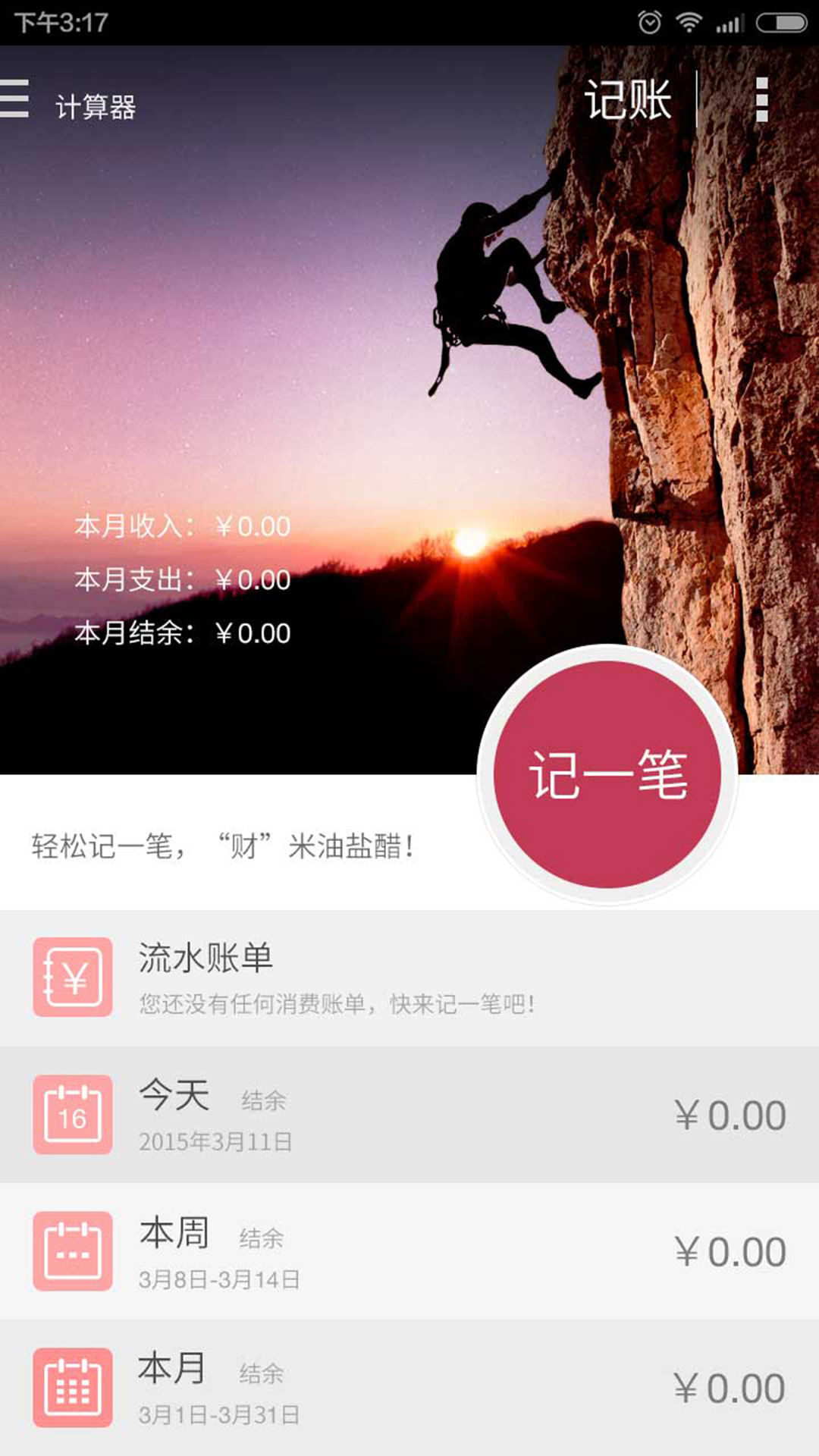Open the 流水账单 list
The width and height of the screenshot is (819, 1456).
tap(409, 977)
